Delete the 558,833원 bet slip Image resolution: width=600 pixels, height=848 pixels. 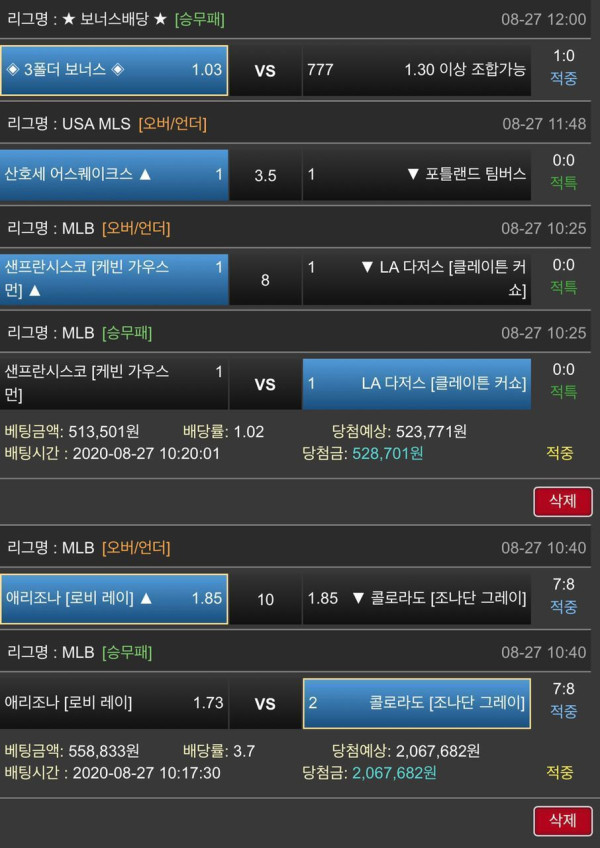[x=562, y=821]
